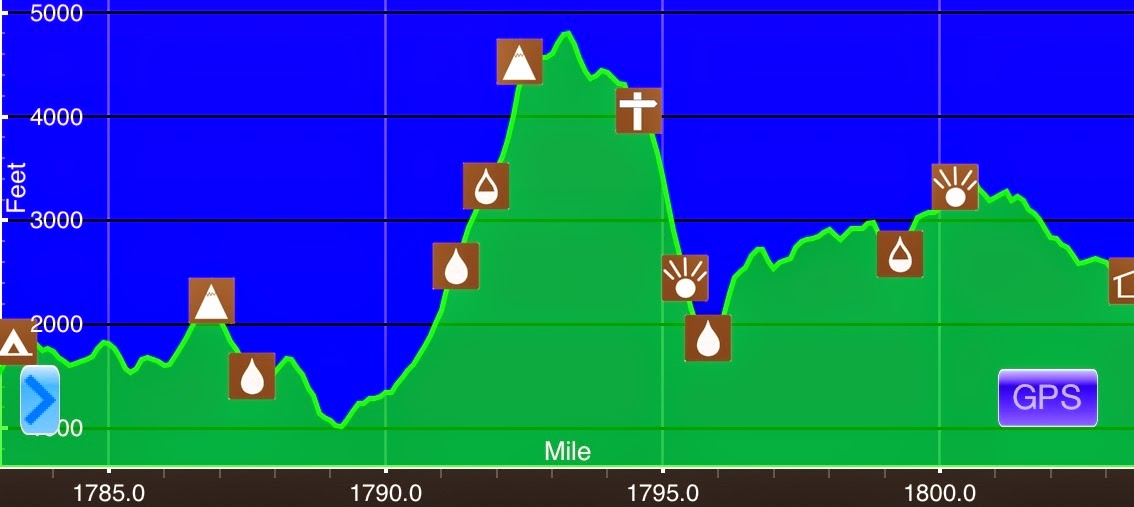Open the spring marker near 3300 feet
Viewport: 1134px width, 507px height.
coord(486,186)
